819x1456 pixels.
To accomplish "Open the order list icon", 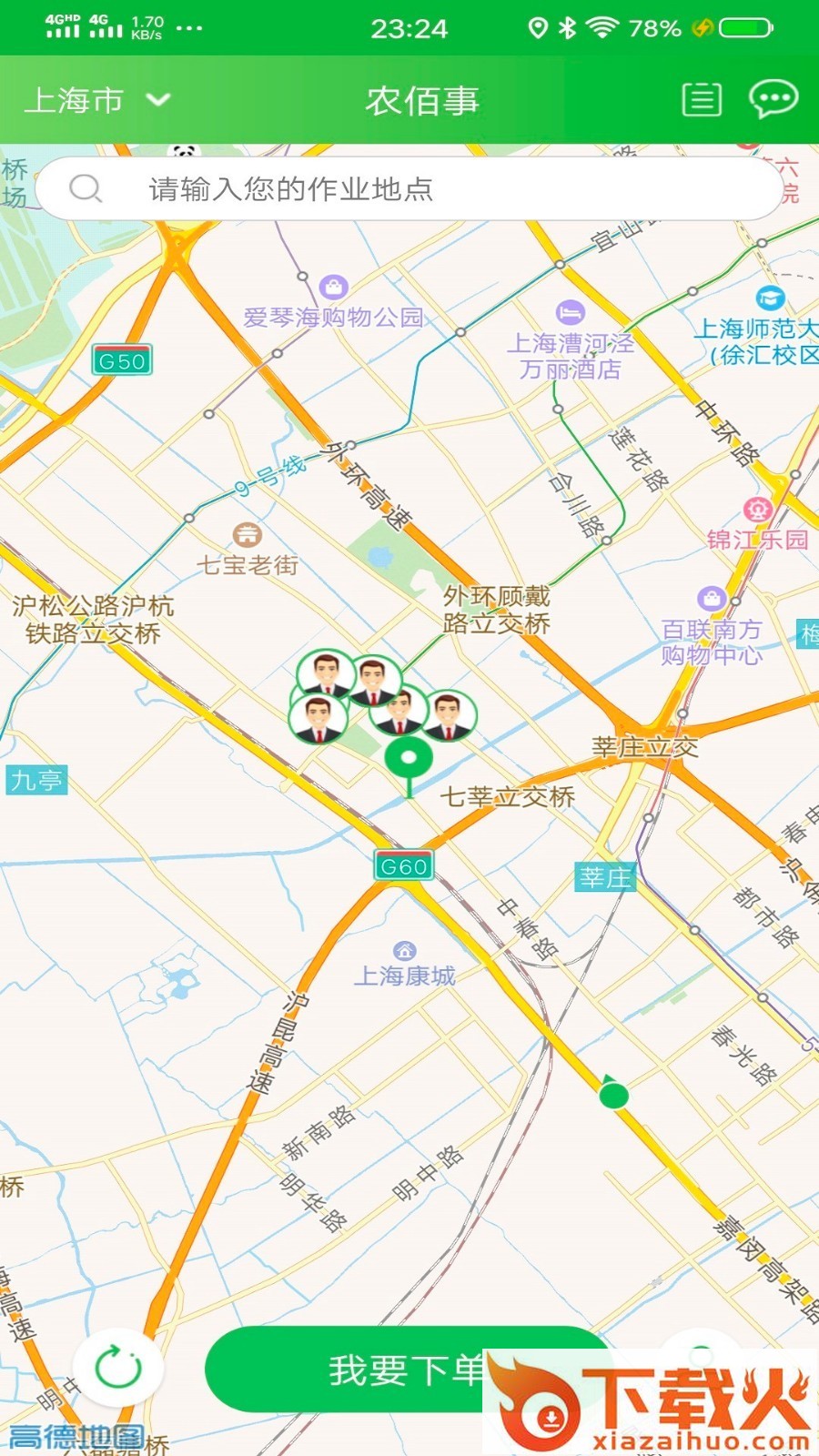I will click(x=702, y=99).
